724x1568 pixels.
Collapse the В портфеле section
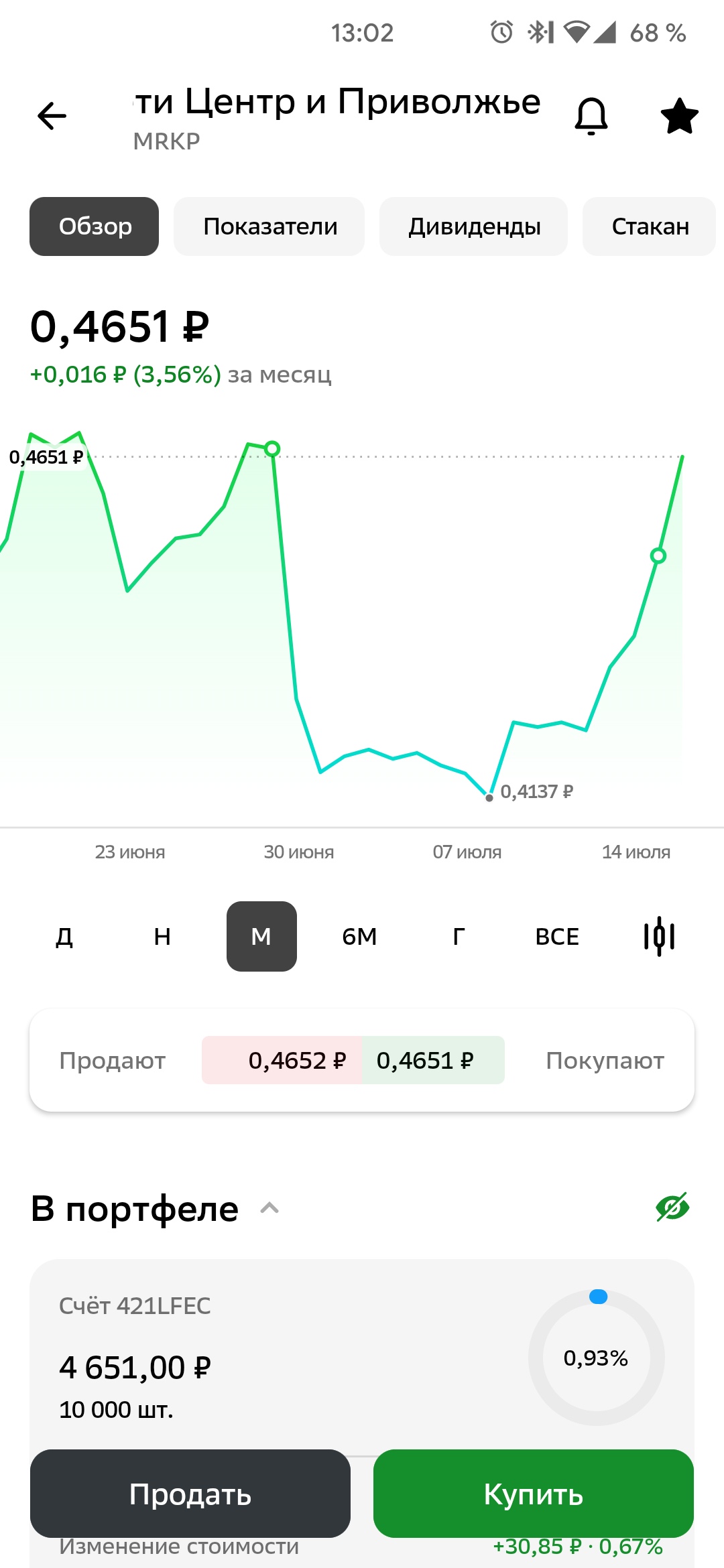pos(269,1208)
